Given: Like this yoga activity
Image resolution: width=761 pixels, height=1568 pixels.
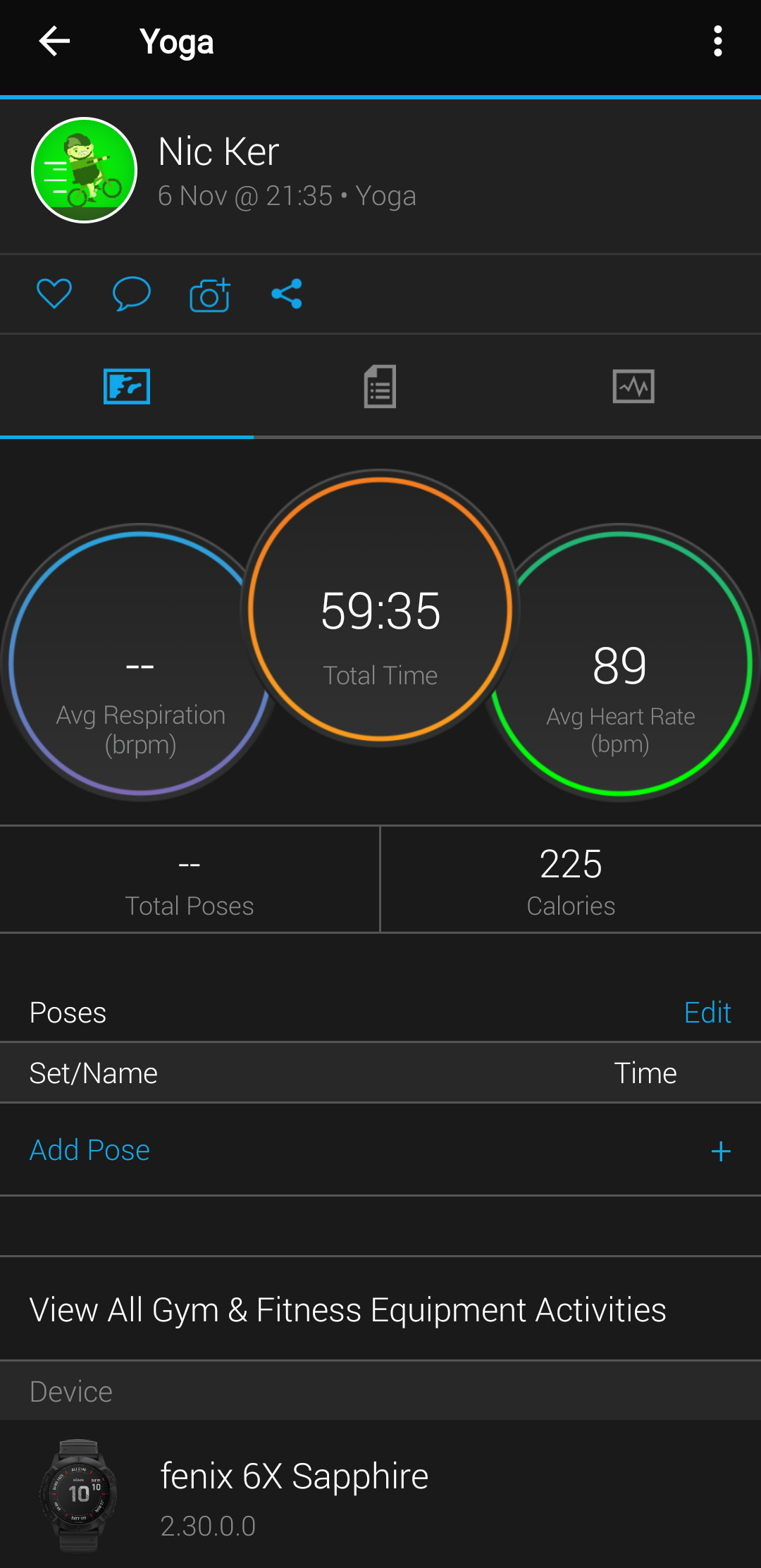Looking at the screenshot, I should (54, 294).
